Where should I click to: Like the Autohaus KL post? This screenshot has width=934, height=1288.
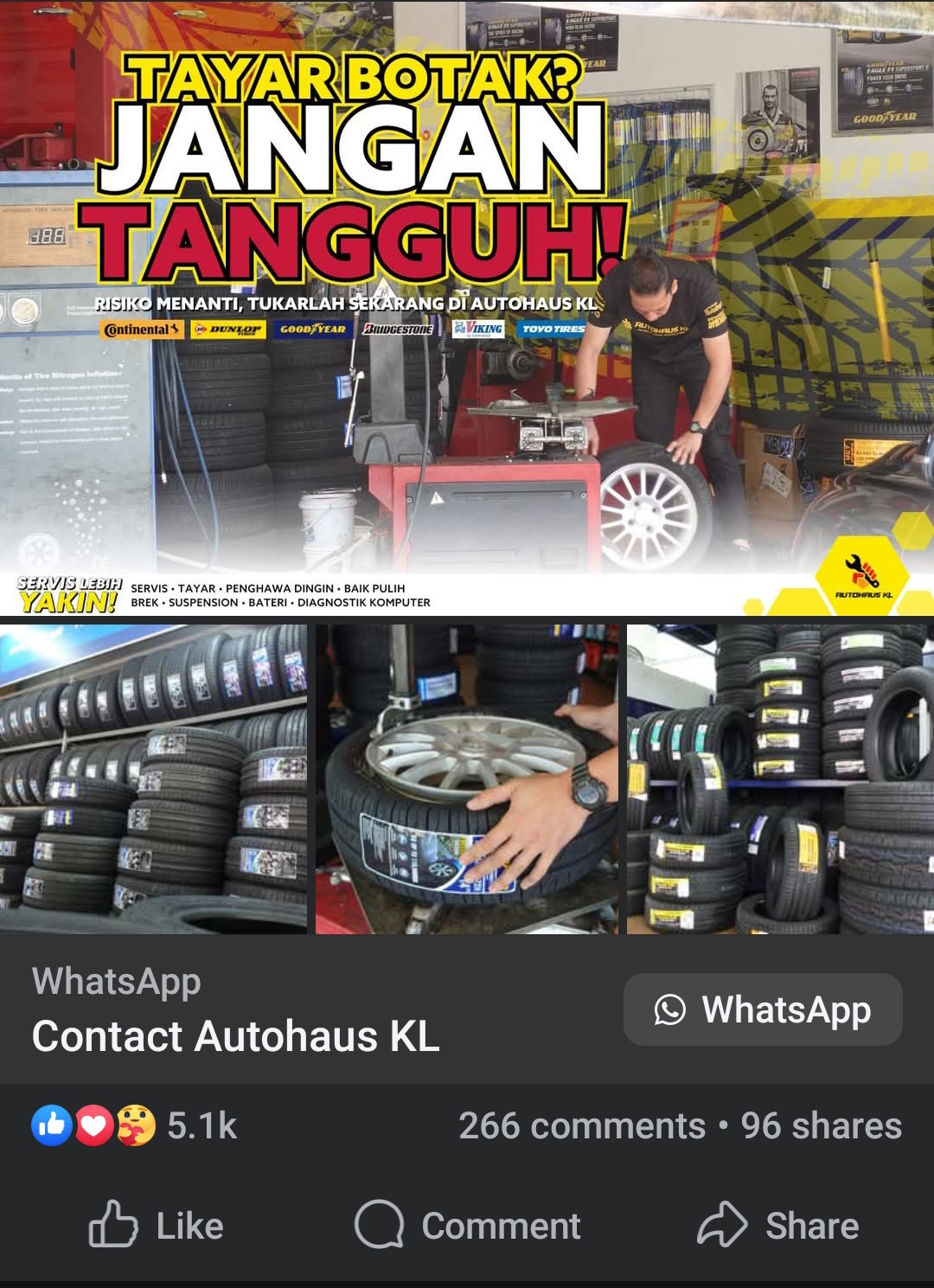(x=157, y=1226)
